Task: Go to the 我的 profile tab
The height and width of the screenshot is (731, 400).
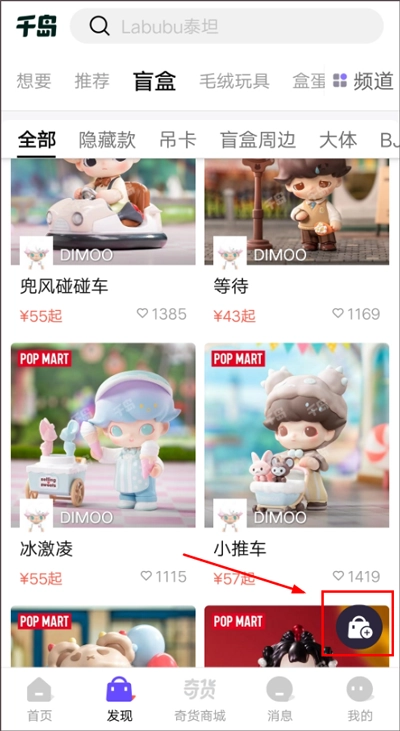Action: (360, 698)
